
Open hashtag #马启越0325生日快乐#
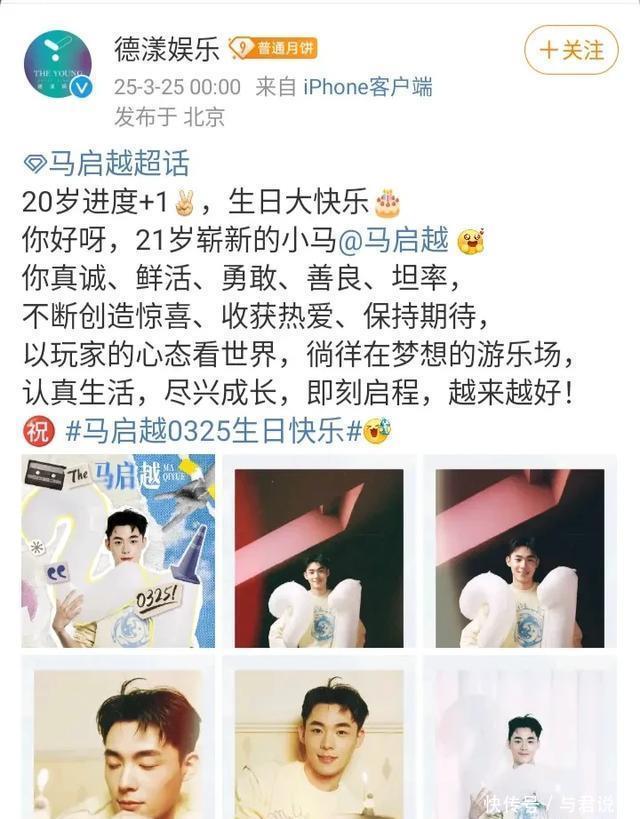212,430
